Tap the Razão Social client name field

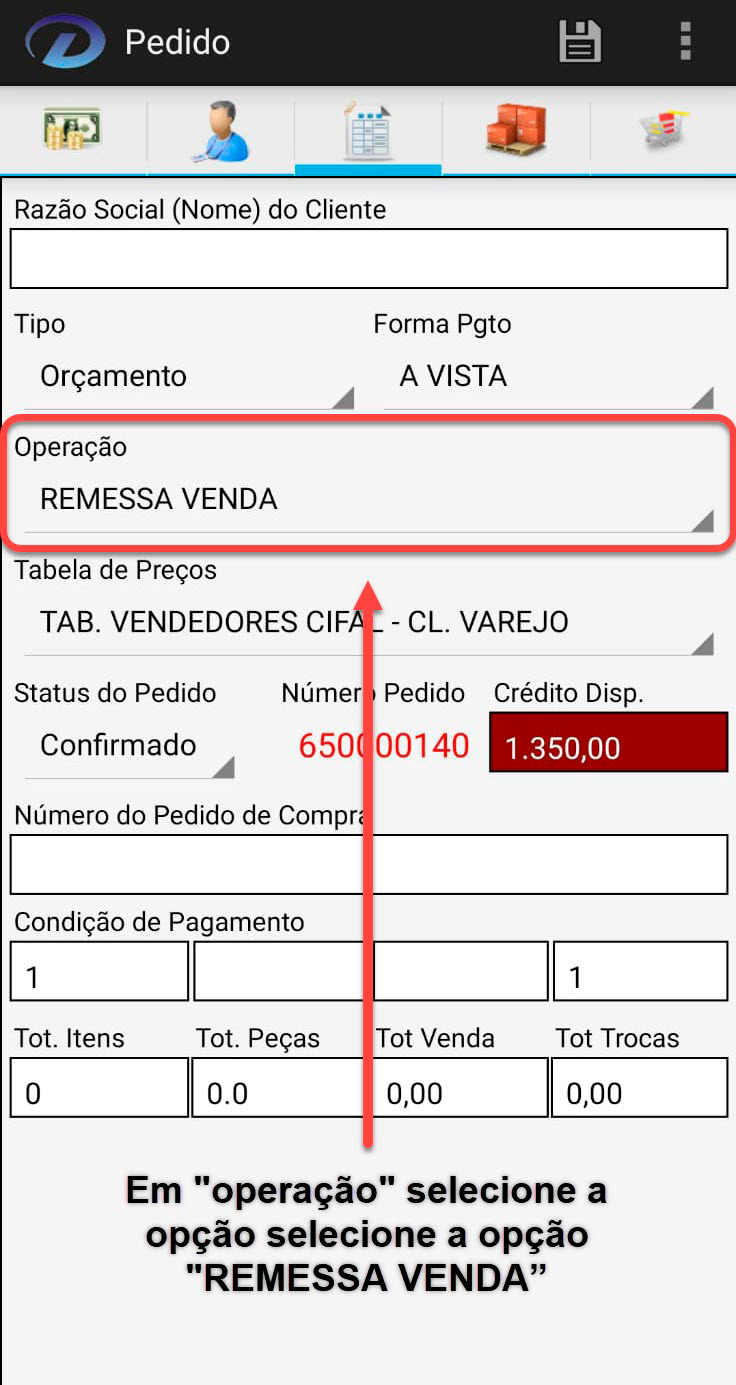[368, 259]
